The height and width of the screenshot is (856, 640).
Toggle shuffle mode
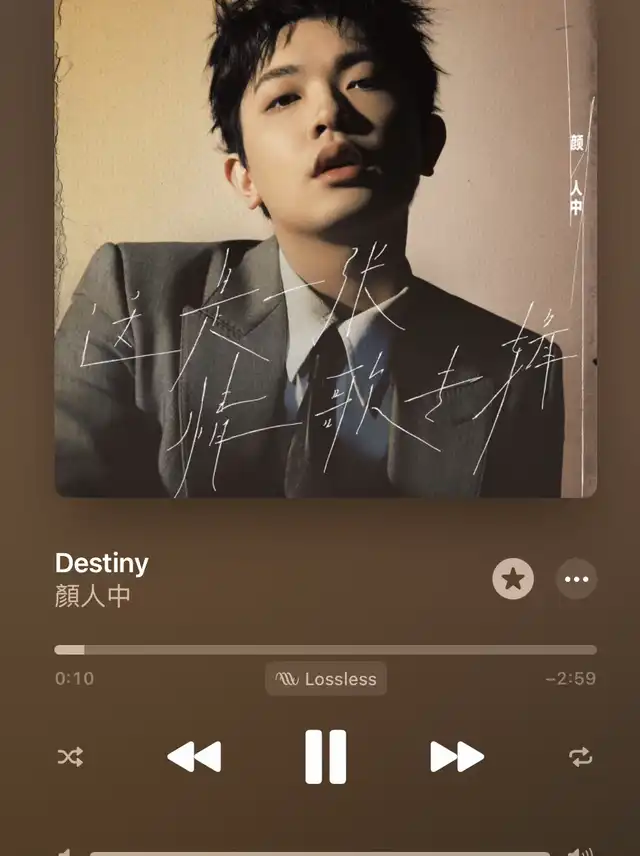point(70,758)
